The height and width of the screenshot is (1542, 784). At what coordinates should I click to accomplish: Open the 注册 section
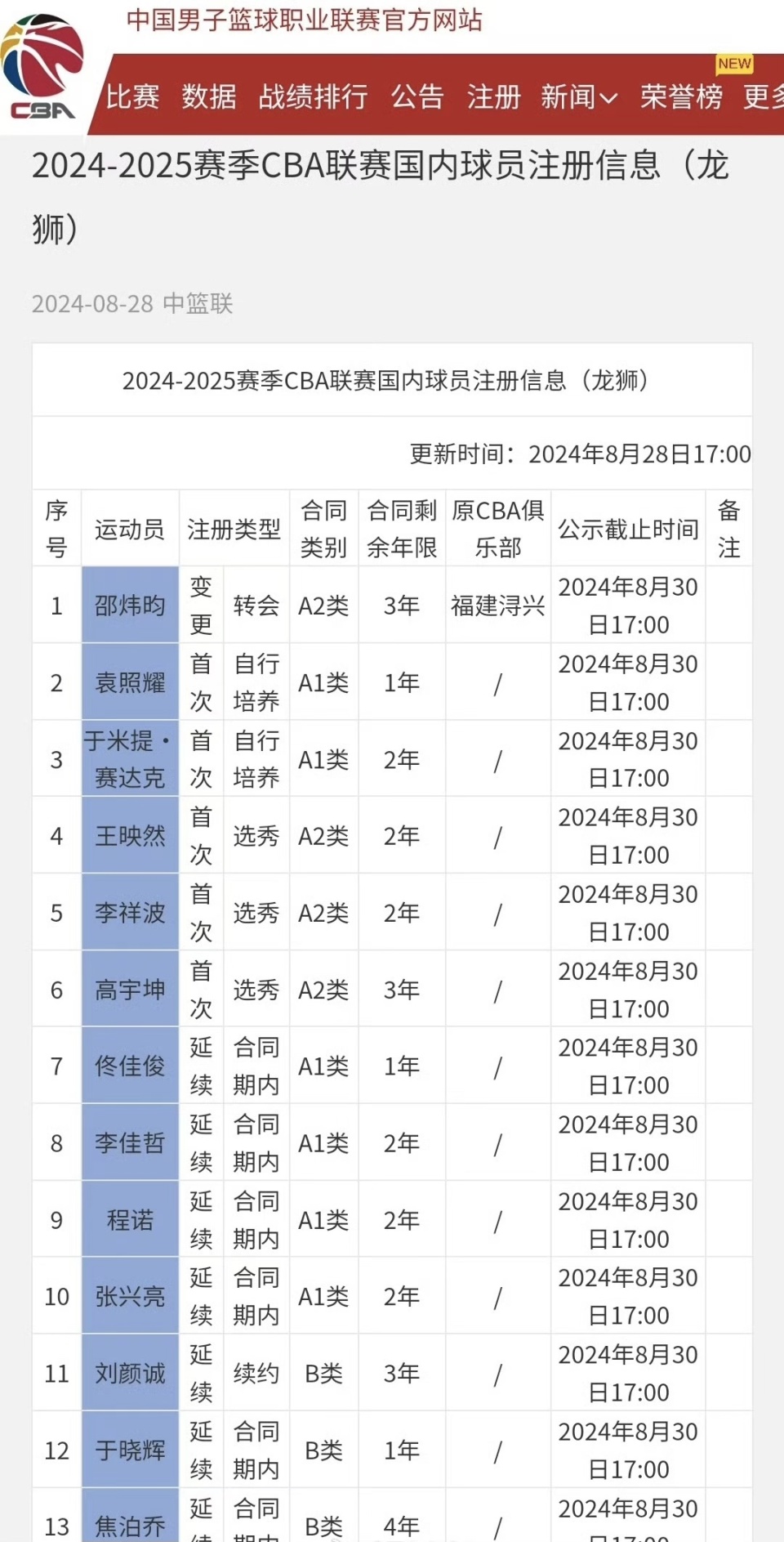click(493, 96)
